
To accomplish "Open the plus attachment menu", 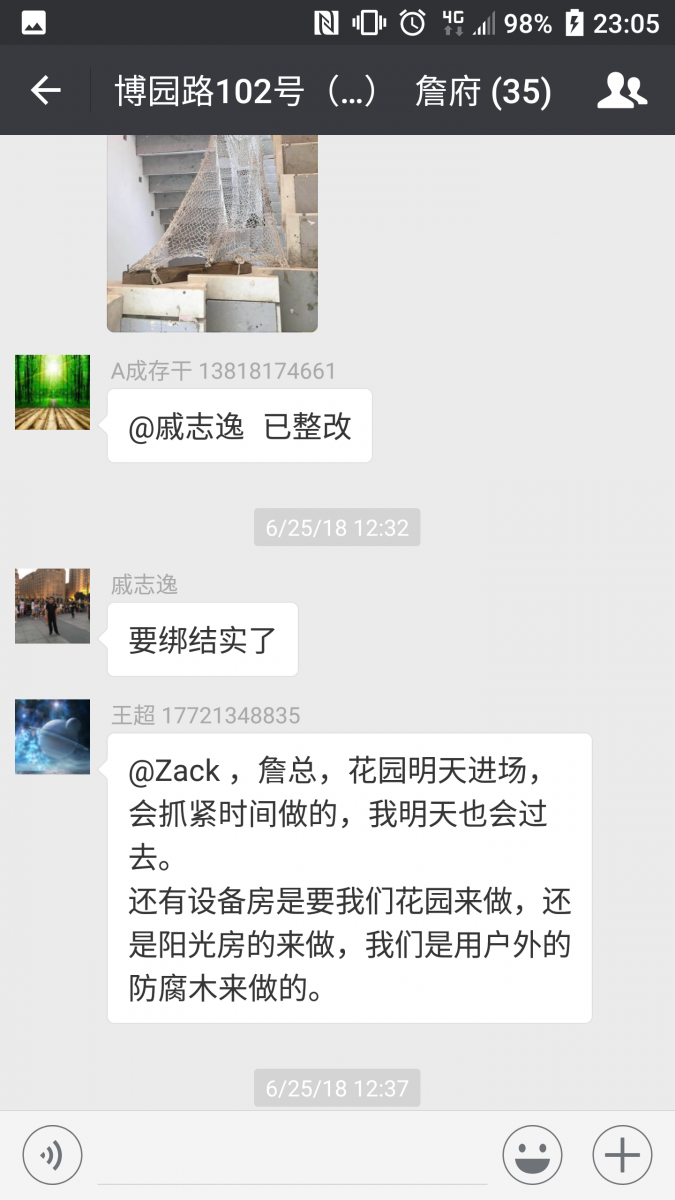I will [622, 1155].
